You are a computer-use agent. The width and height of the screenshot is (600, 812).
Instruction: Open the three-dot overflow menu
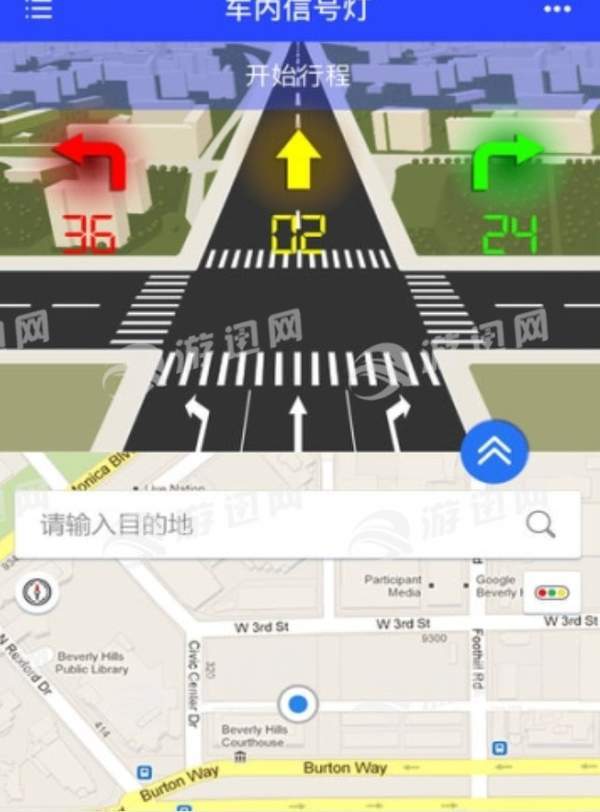click(x=557, y=10)
